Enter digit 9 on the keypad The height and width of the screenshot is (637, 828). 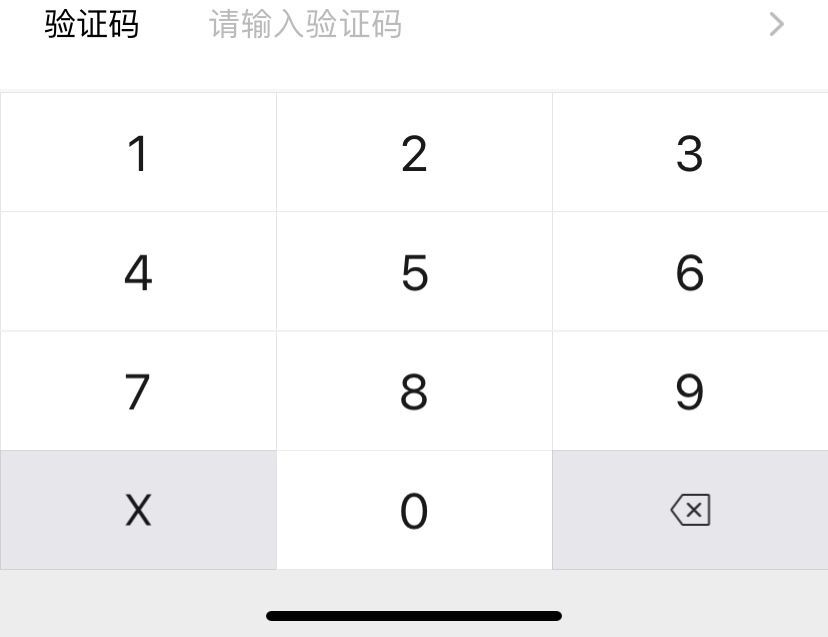[690, 391]
